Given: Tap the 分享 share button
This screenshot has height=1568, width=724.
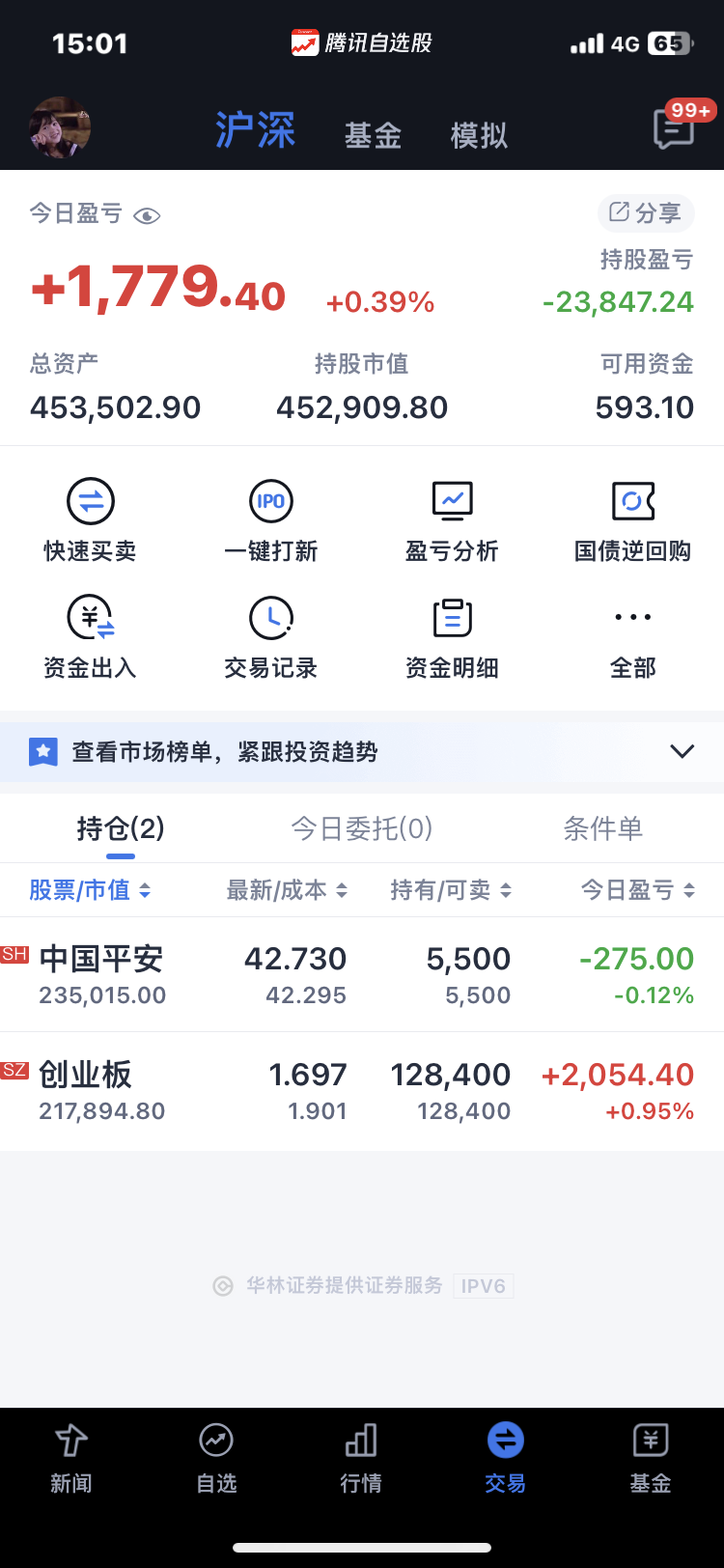Looking at the screenshot, I should (x=646, y=212).
